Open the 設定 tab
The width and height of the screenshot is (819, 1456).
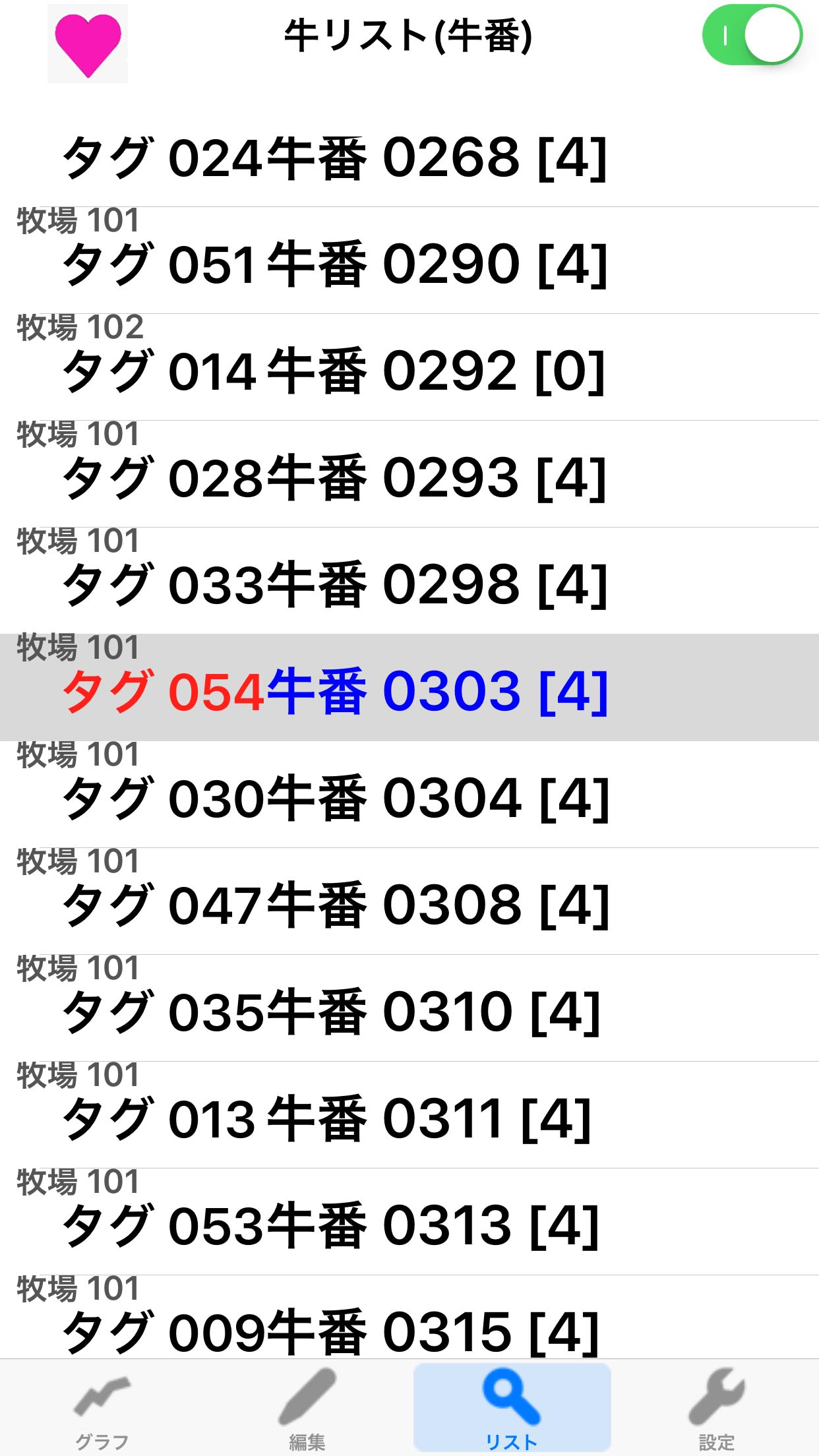(717, 1409)
